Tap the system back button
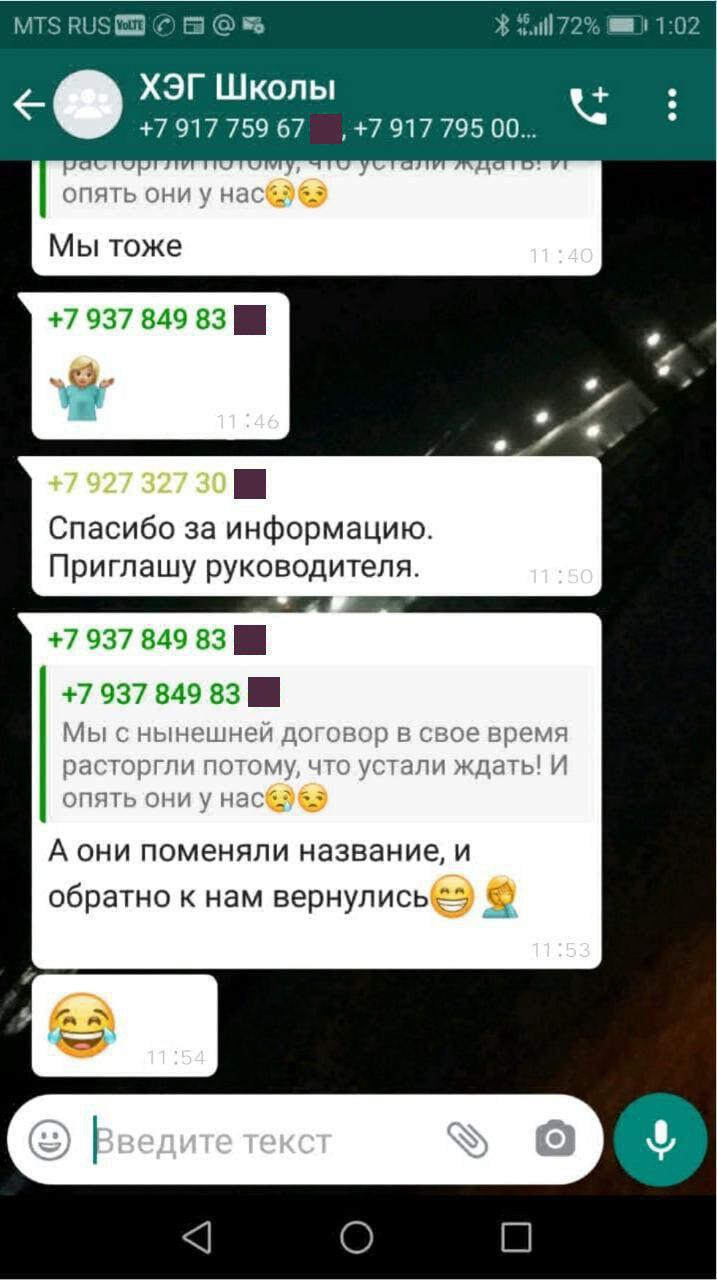Screen dimensions: 717x1280 tap(197, 1238)
